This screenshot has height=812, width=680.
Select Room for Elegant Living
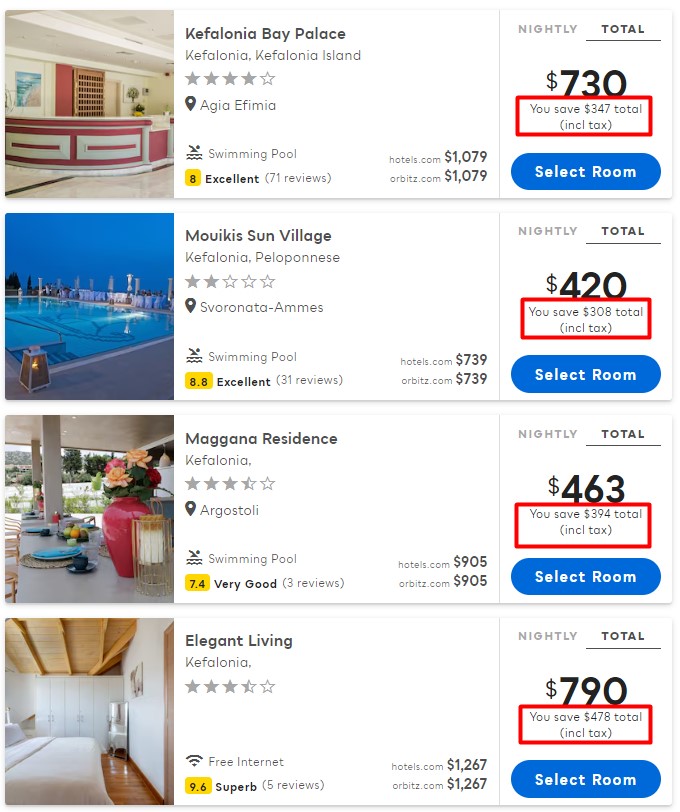585,780
